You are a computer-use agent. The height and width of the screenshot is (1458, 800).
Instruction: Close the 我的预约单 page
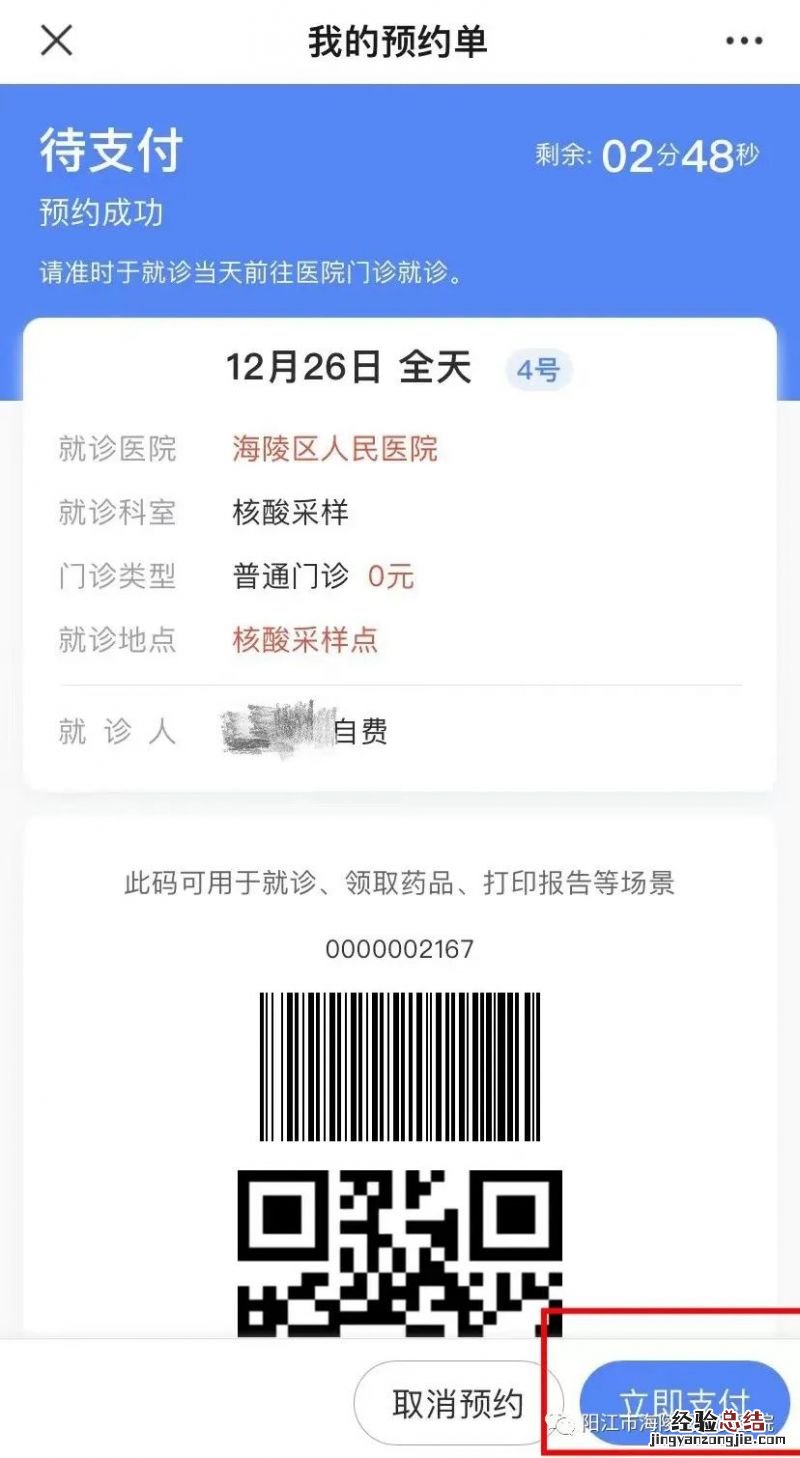pyautogui.click(x=56, y=41)
